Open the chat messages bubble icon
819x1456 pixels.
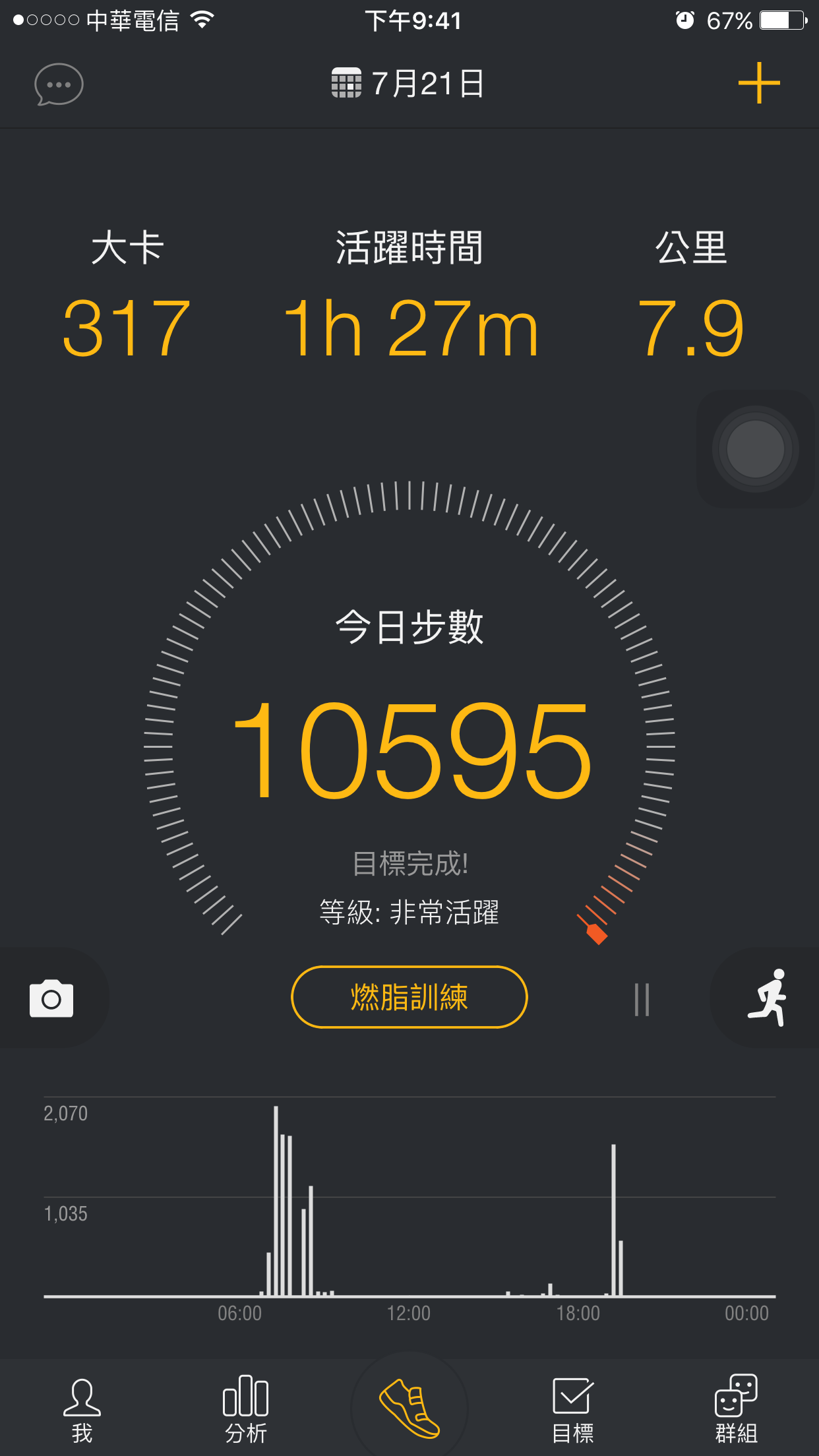[x=59, y=84]
